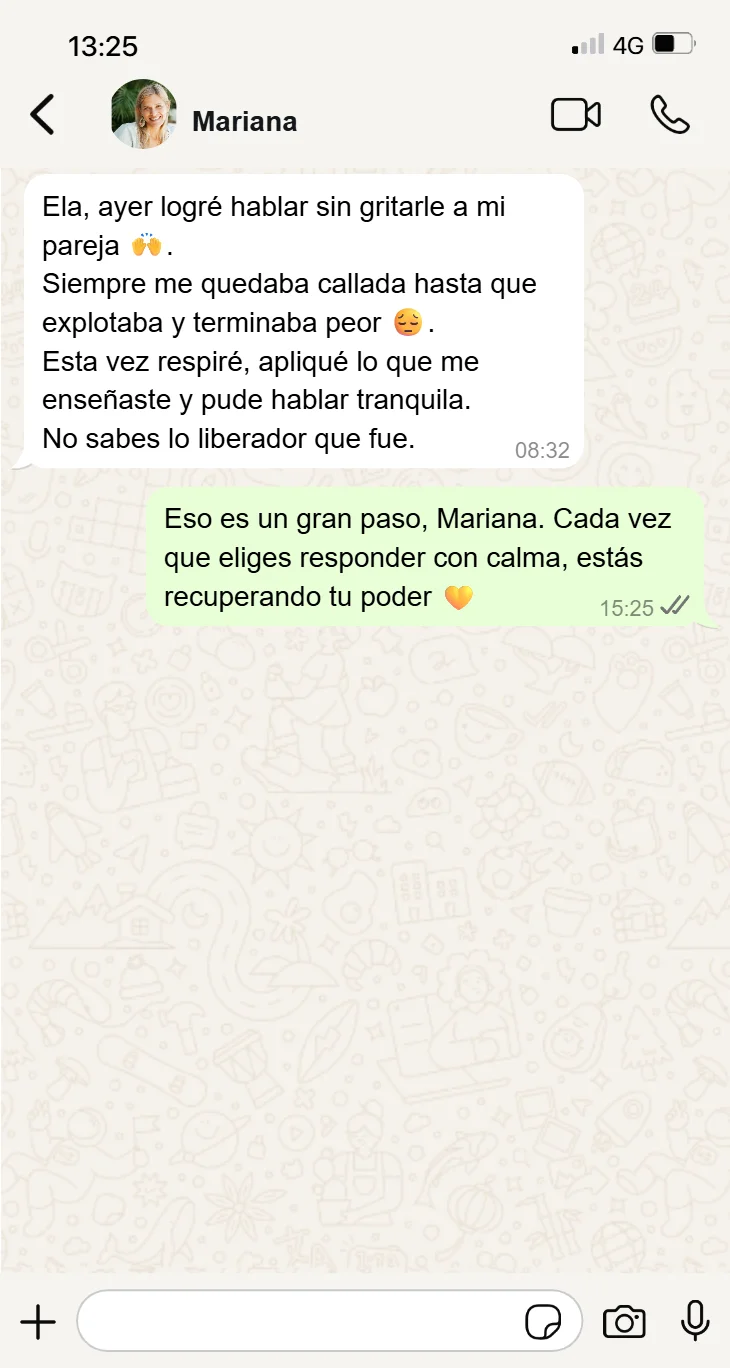Open the plus attachment menu
The width and height of the screenshot is (730, 1368).
[x=38, y=1322]
